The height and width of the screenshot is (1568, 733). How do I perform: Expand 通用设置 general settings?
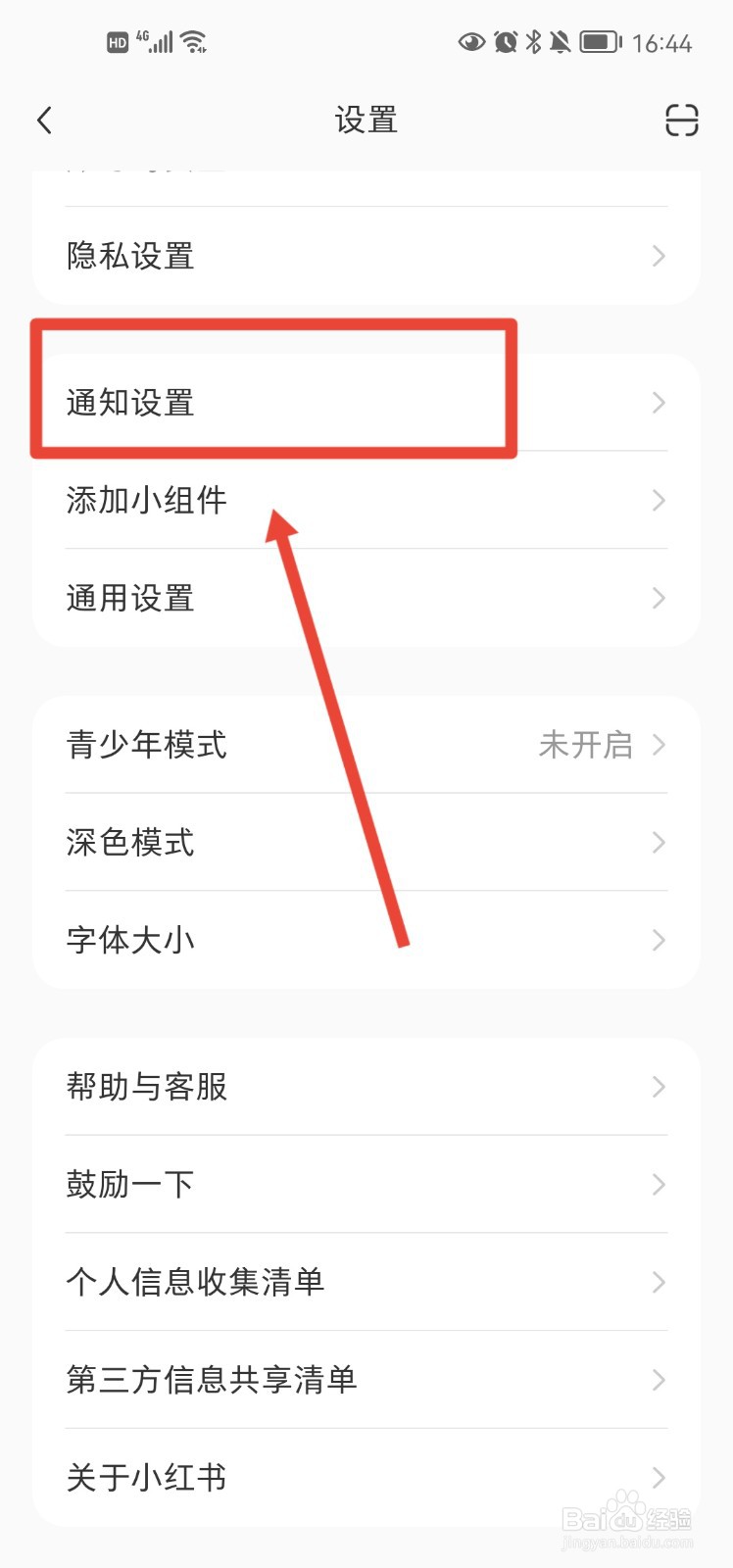366,598
